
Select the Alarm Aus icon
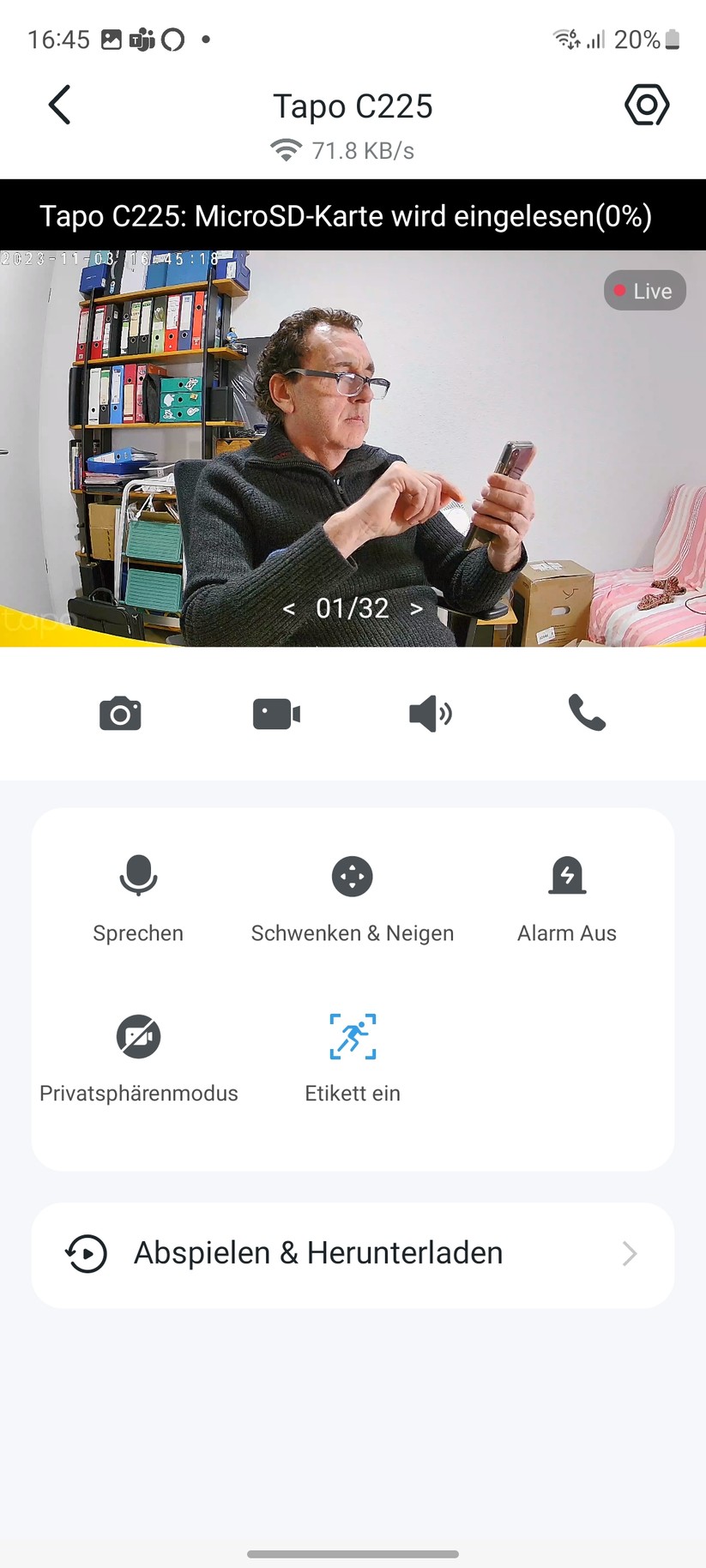[x=566, y=876]
